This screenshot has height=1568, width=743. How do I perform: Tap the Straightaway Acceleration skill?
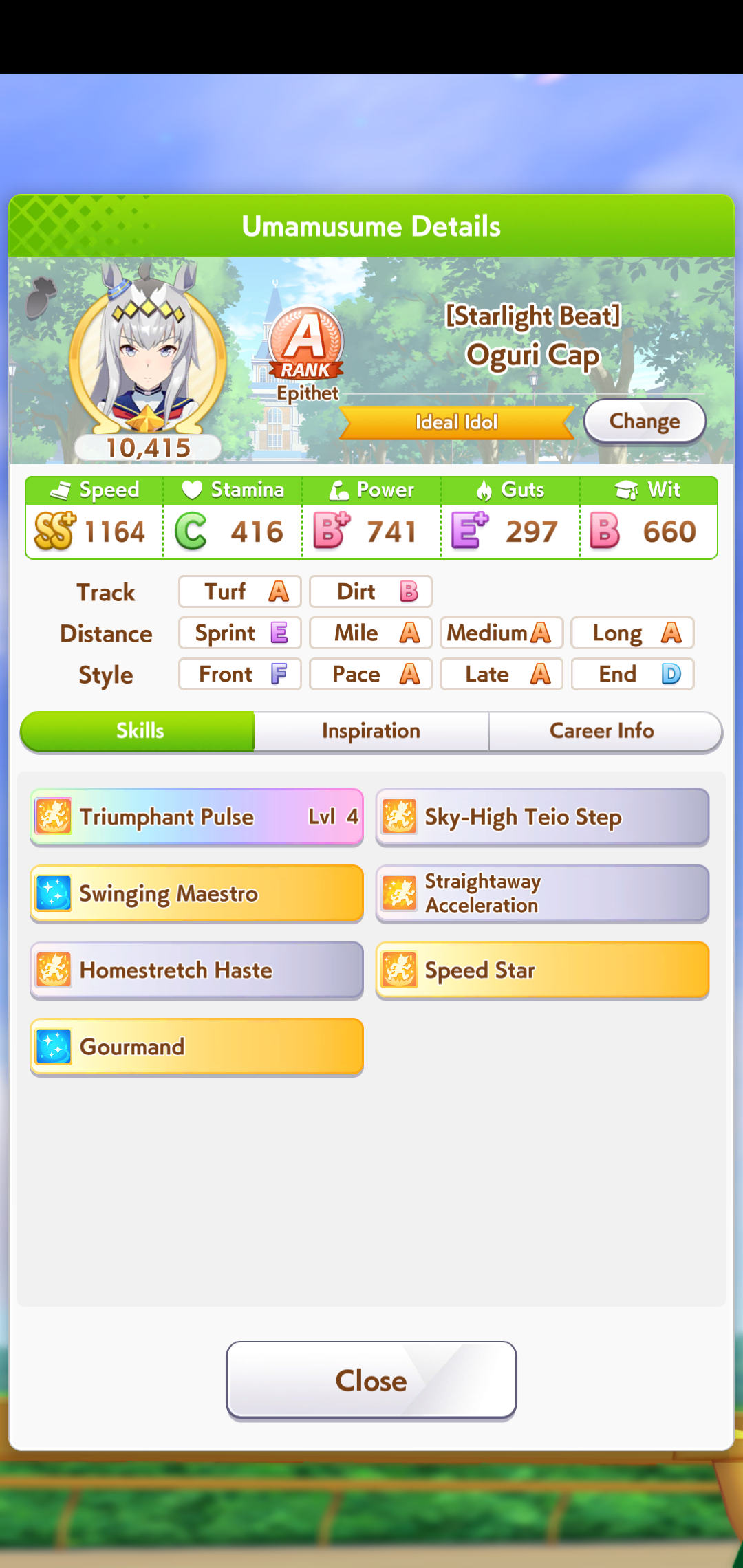tap(542, 893)
